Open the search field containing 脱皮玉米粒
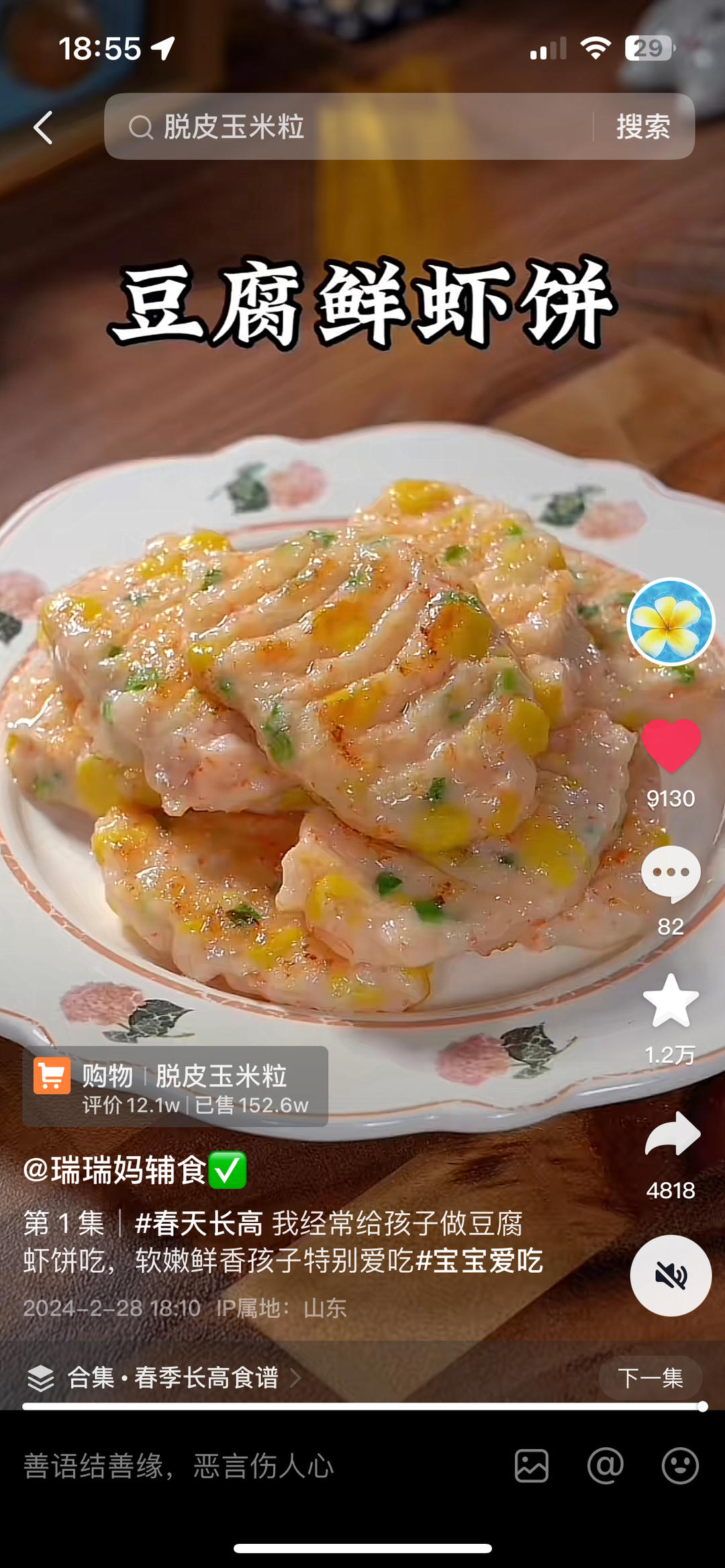Viewport: 725px width, 1568px height. (x=302, y=128)
